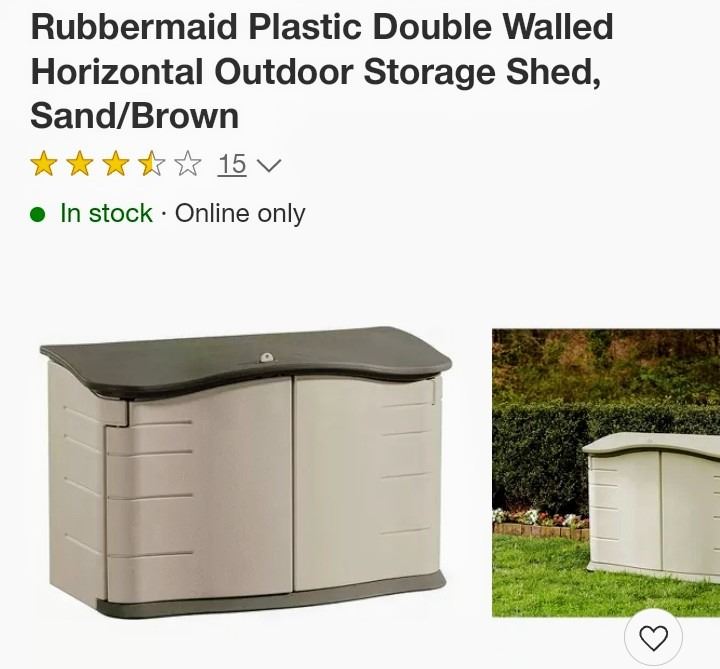Expand the 15 ratings dropdown
Viewport: 720px width, 669px height.
(x=268, y=165)
